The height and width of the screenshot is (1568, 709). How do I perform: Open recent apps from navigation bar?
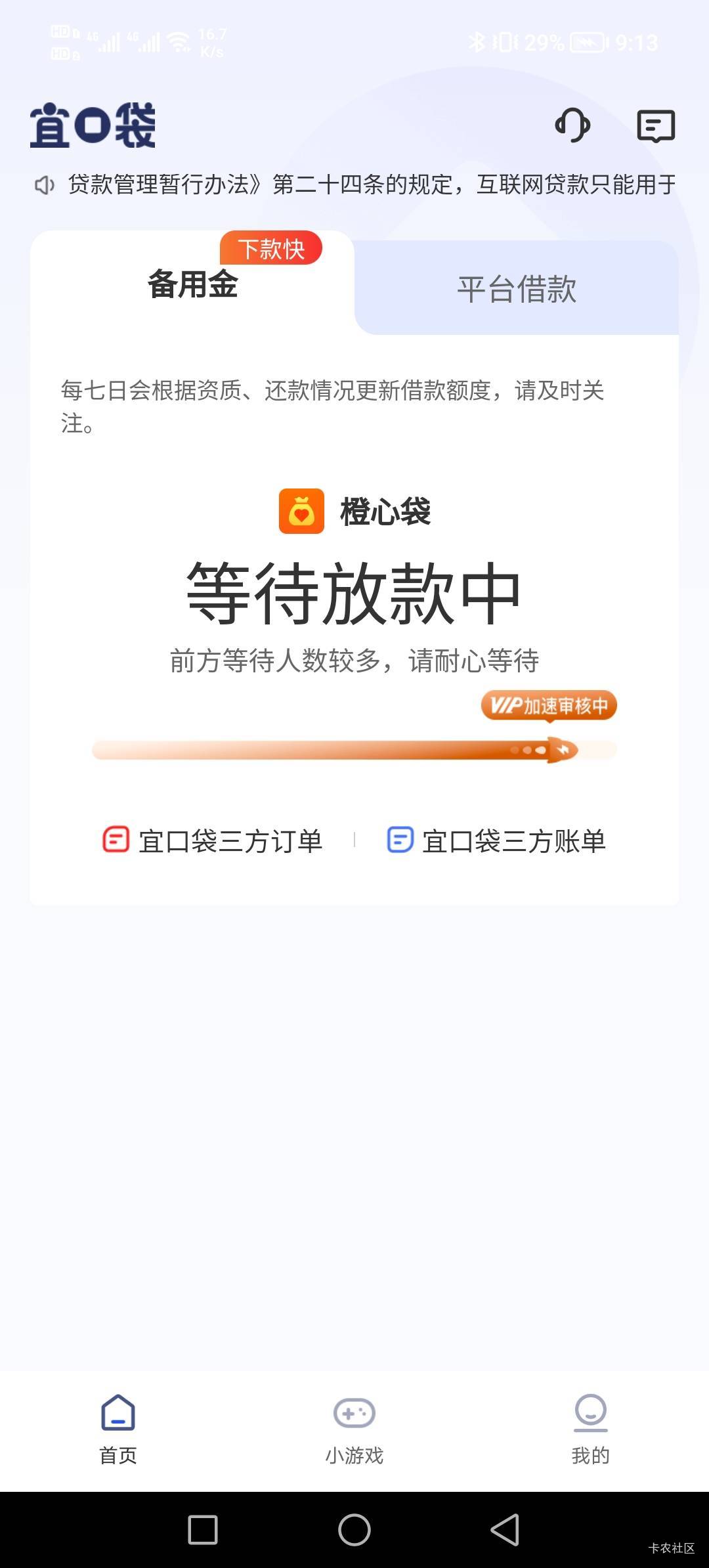coord(203,1529)
